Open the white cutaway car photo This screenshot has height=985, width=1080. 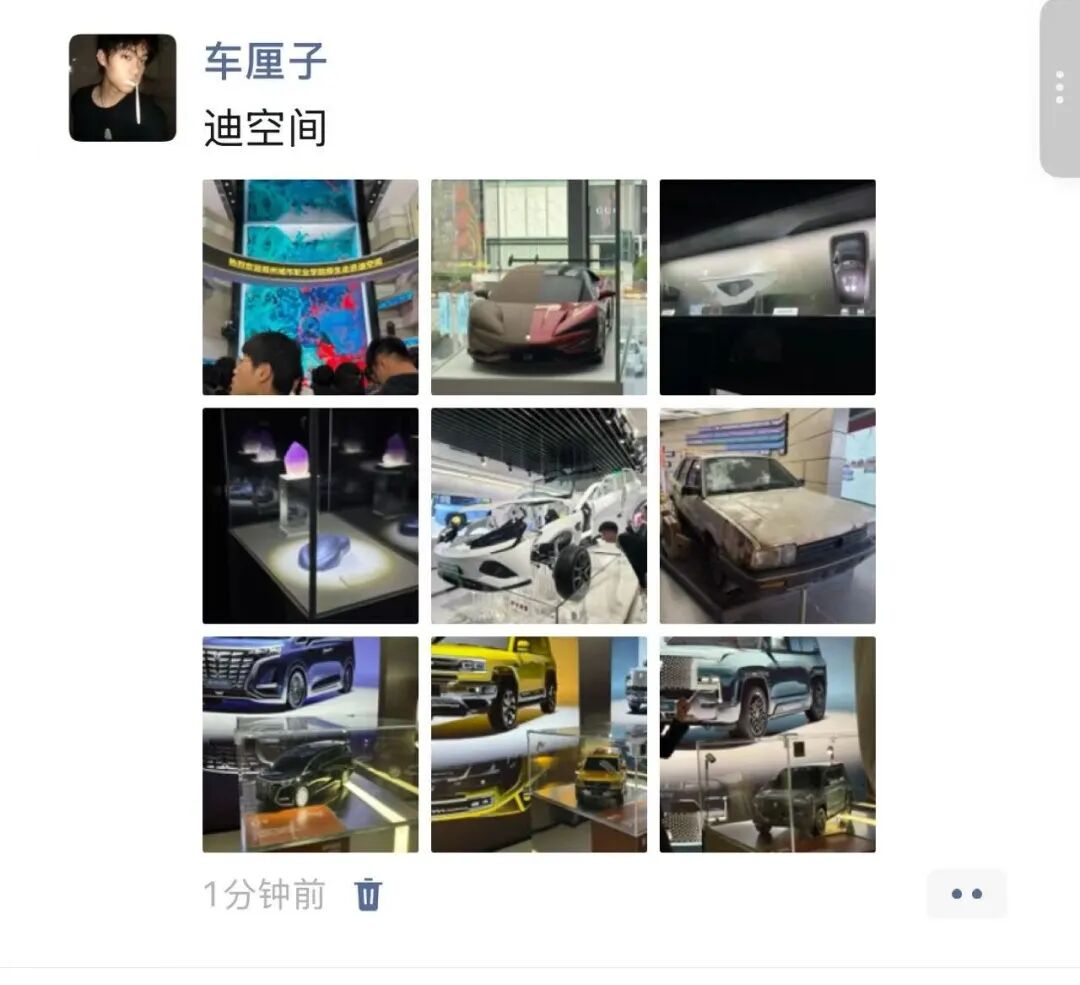(539, 515)
